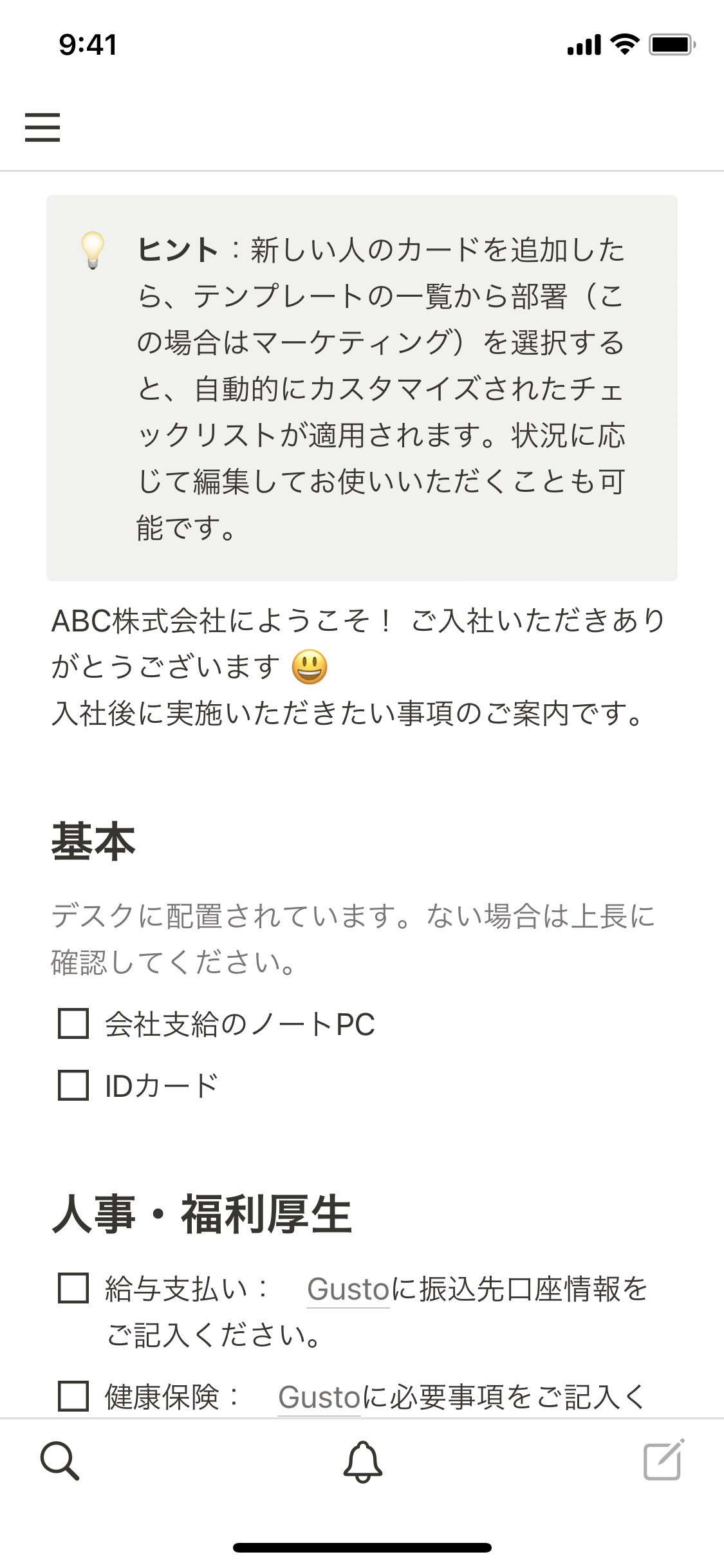Check the IDカード checkbox
This screenshot has height=1568, width=724.
(x=73, y=1085)
